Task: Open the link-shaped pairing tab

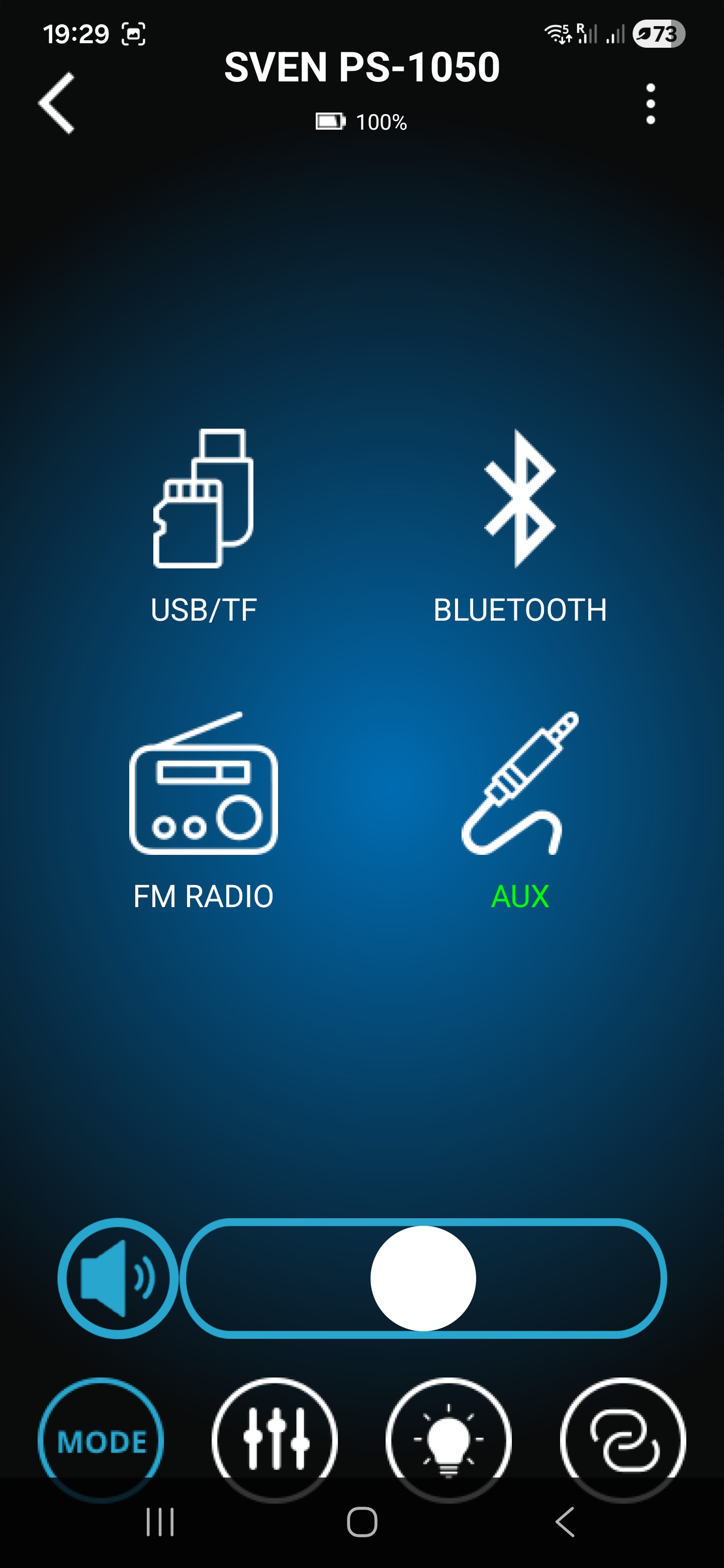Action: (x=623, y=1440)
